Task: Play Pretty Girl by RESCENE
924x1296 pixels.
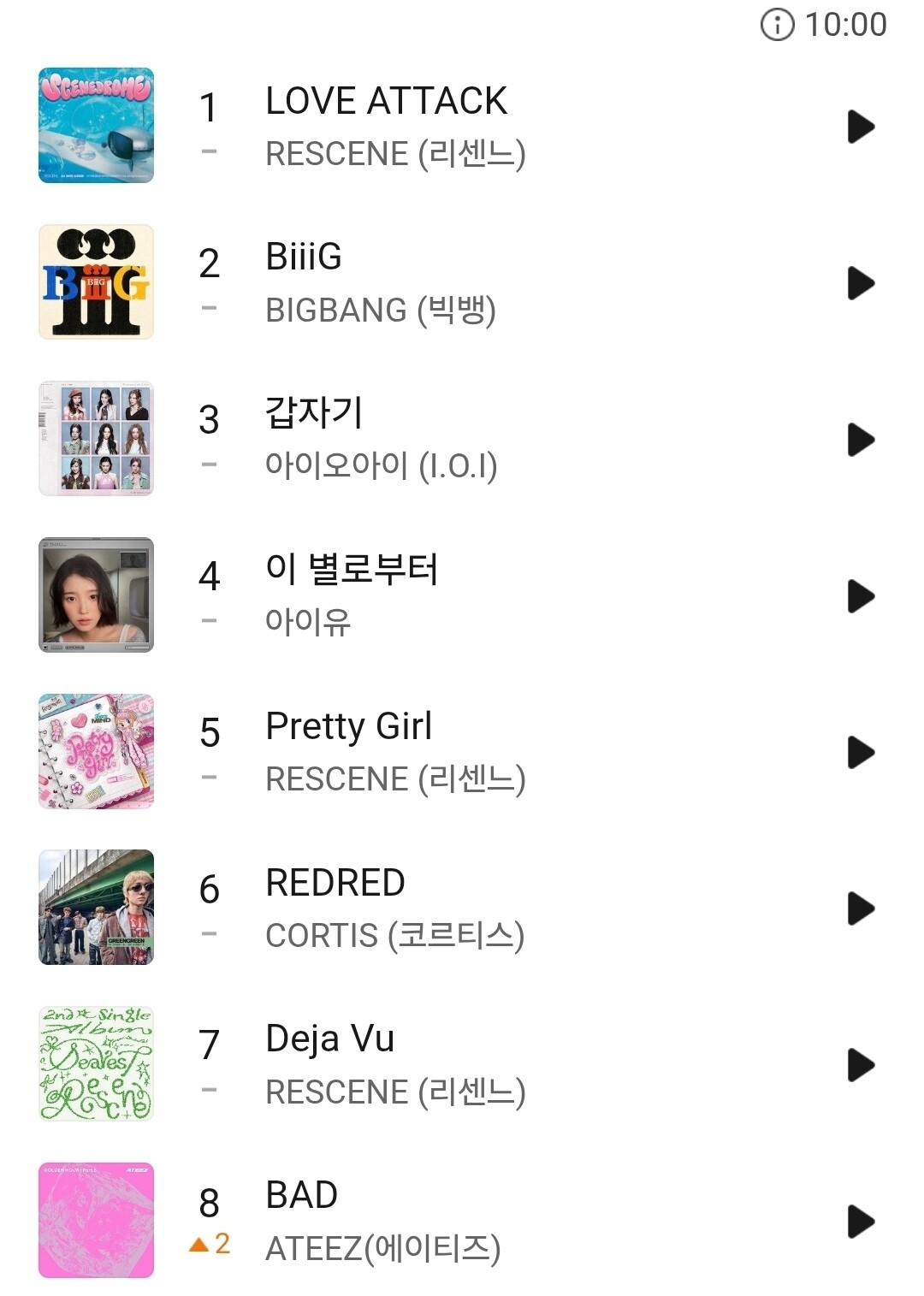Action: point(861,753)
